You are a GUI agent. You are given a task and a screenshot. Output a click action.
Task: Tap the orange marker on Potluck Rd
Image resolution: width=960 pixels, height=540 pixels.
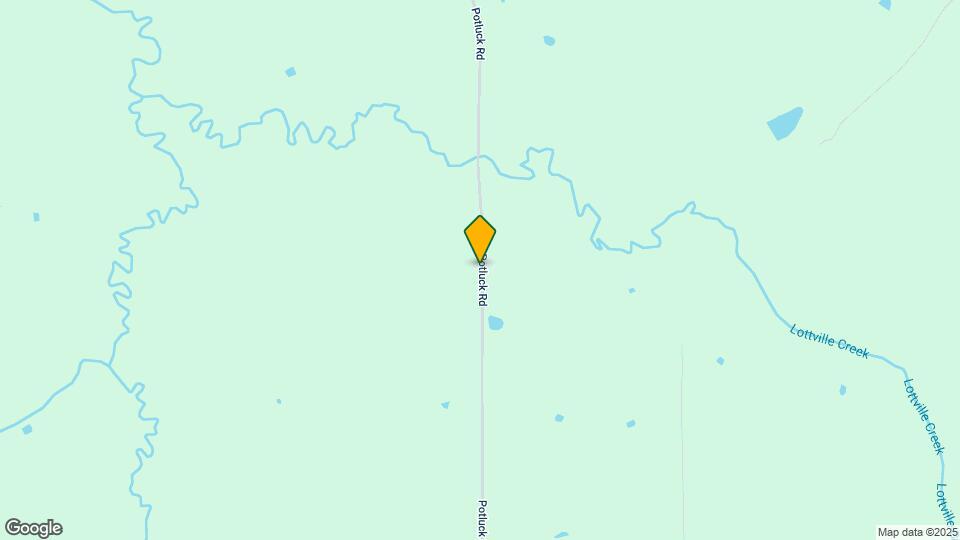480,238
